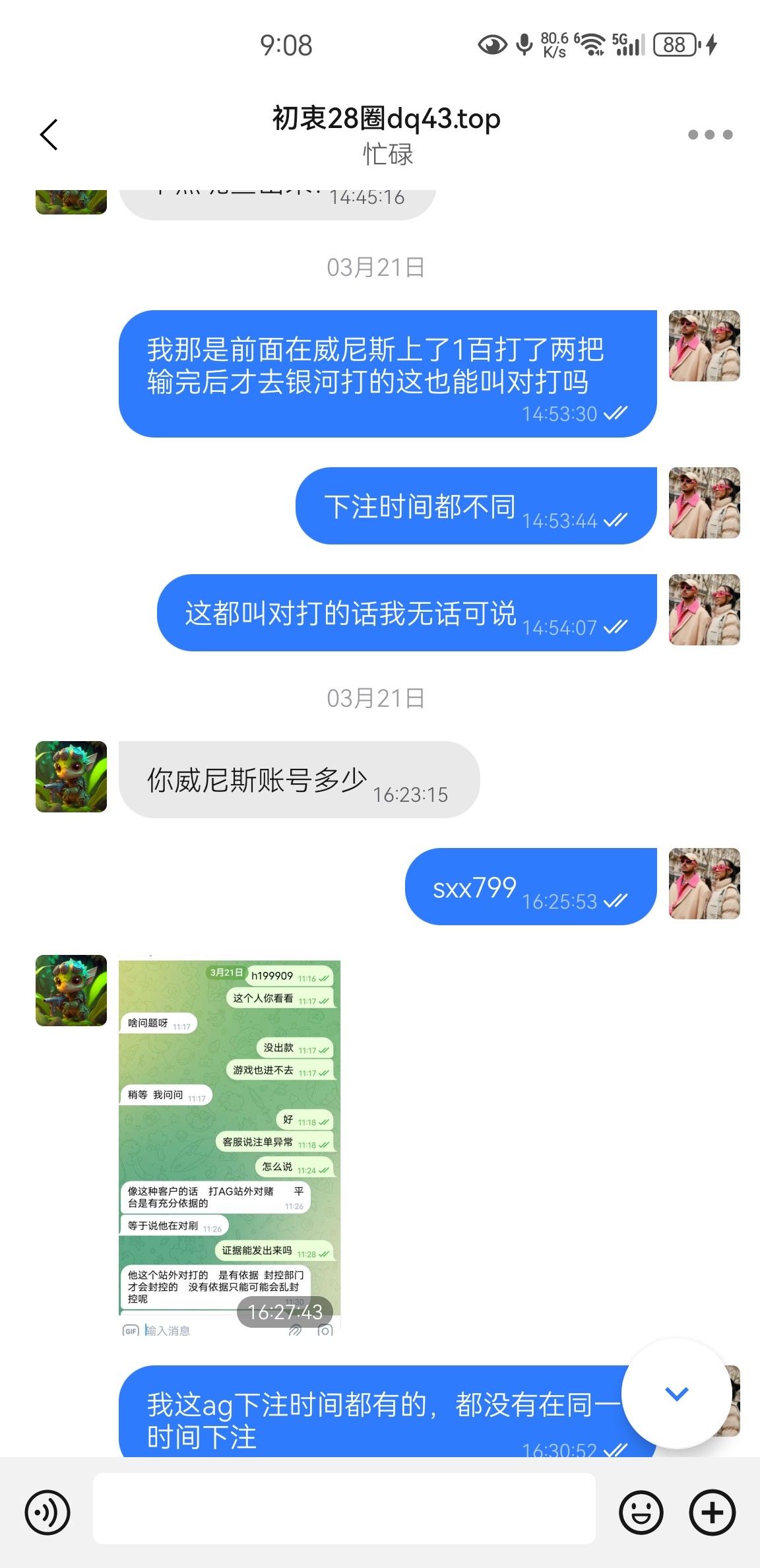Screen dimensions: 760x1568
Task: Jump to latest messages via the down arrow
Action: (x=677, y=1393)
